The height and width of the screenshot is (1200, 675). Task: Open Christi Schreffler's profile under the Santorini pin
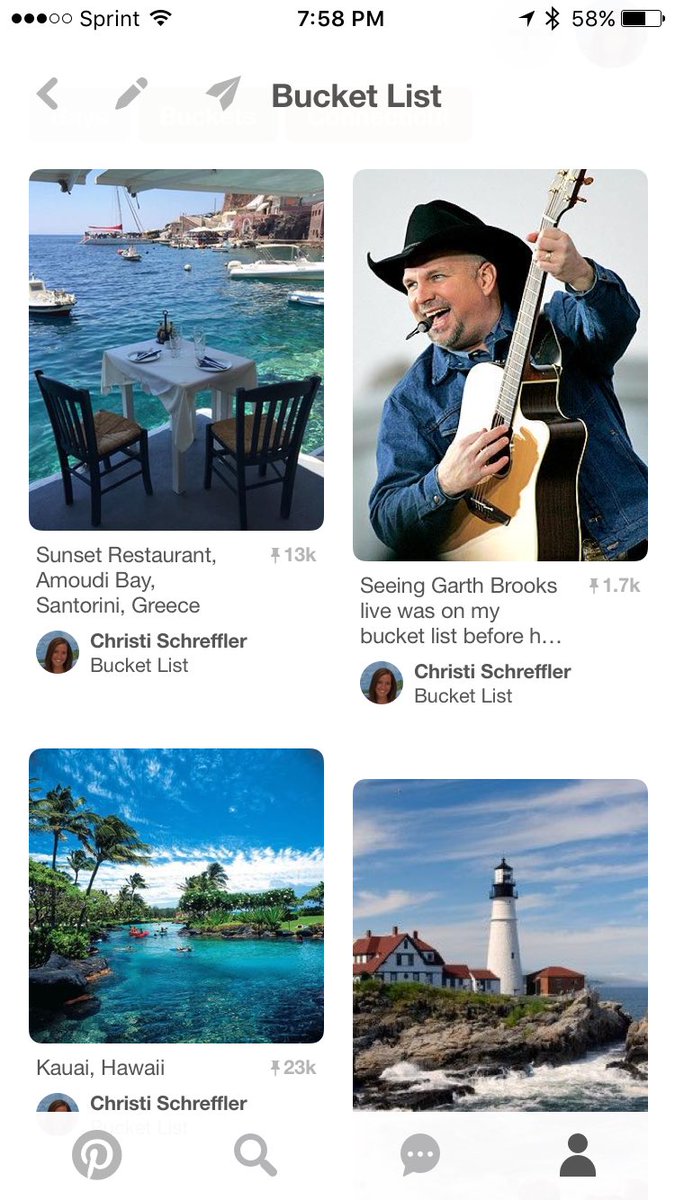58,652
